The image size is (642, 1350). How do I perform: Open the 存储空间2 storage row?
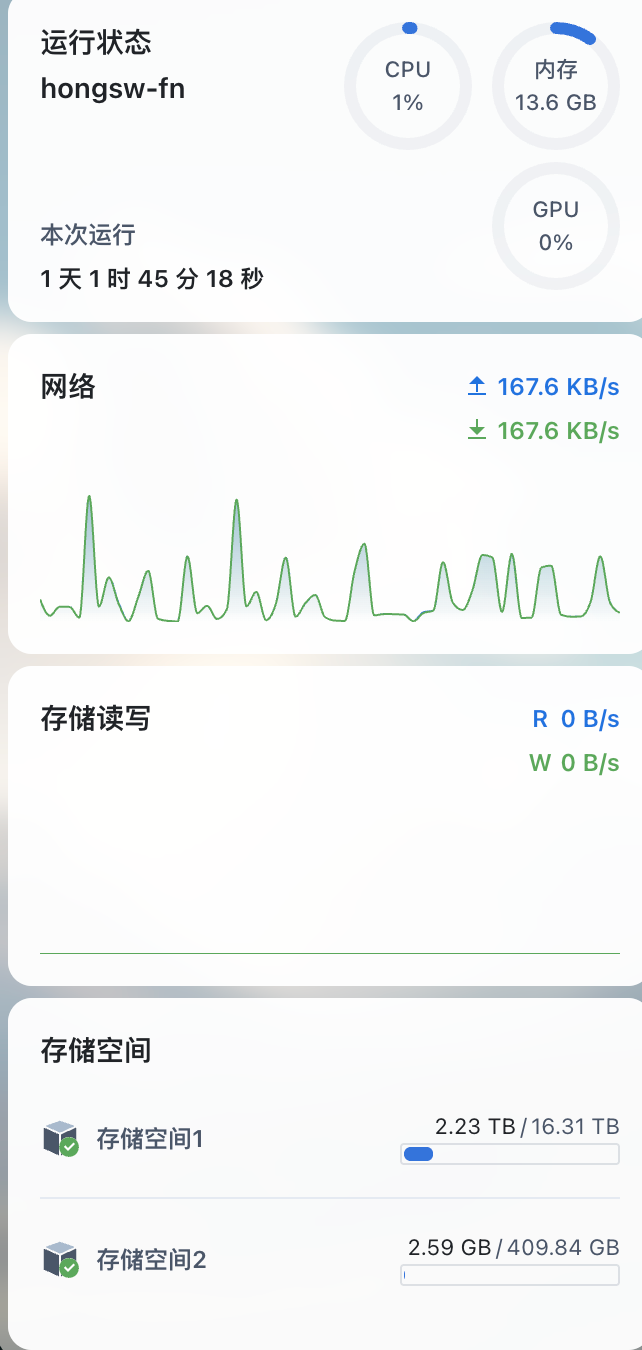coord(151,1259)
